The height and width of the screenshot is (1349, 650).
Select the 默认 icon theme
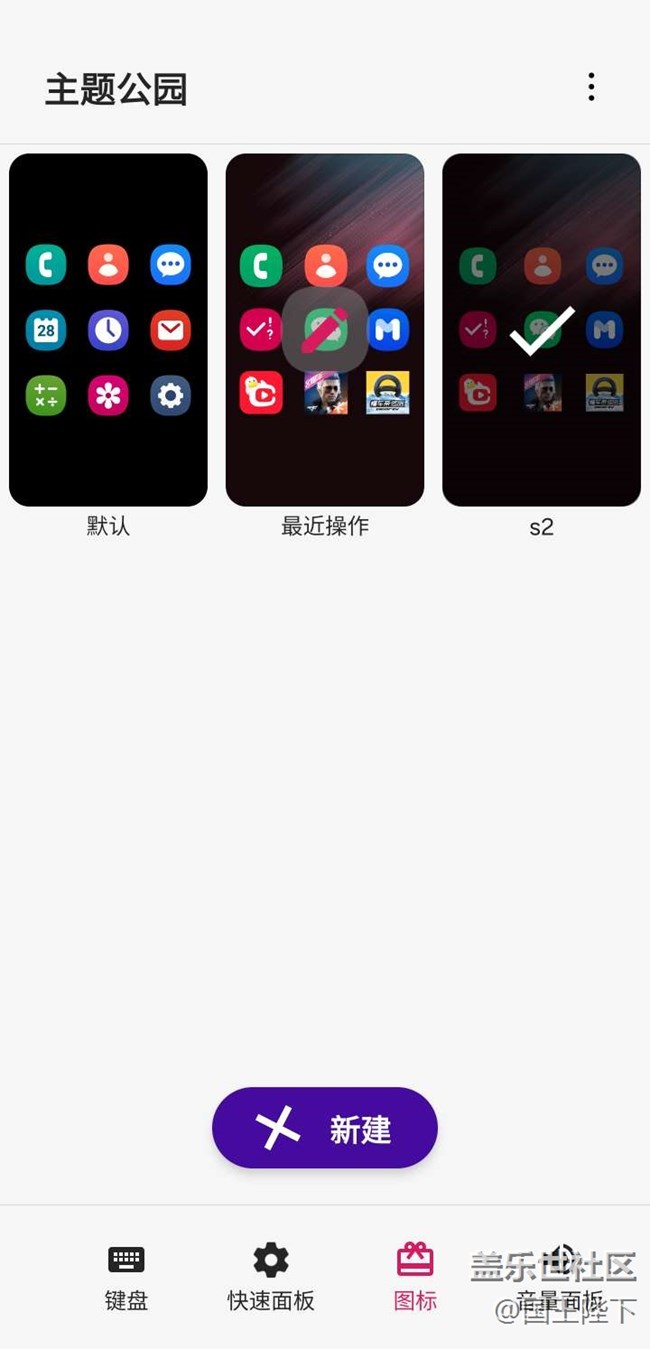pyautogui.click(x=108, y=330)
